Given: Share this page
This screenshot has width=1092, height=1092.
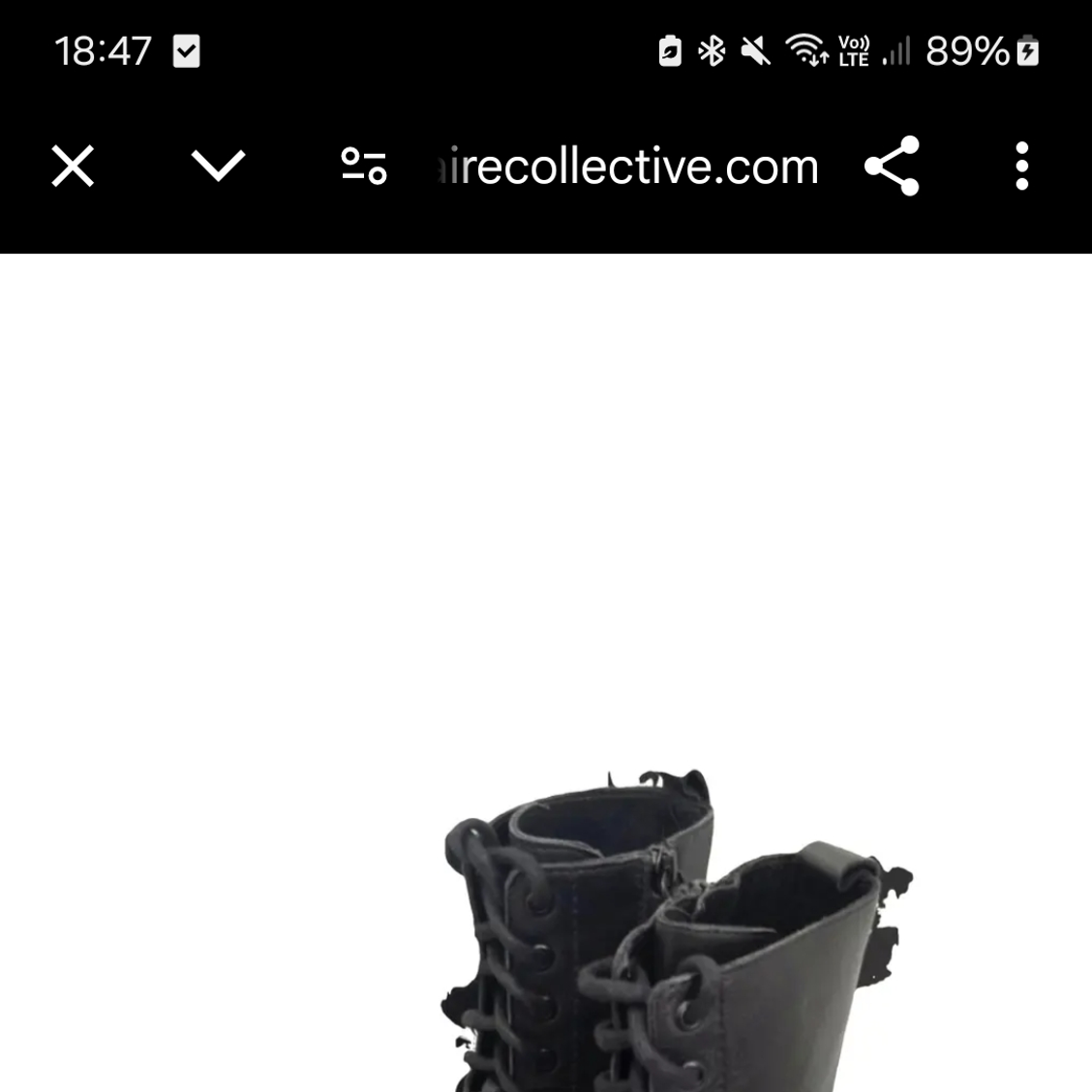Looking at the screenshot, I should 892,167.
